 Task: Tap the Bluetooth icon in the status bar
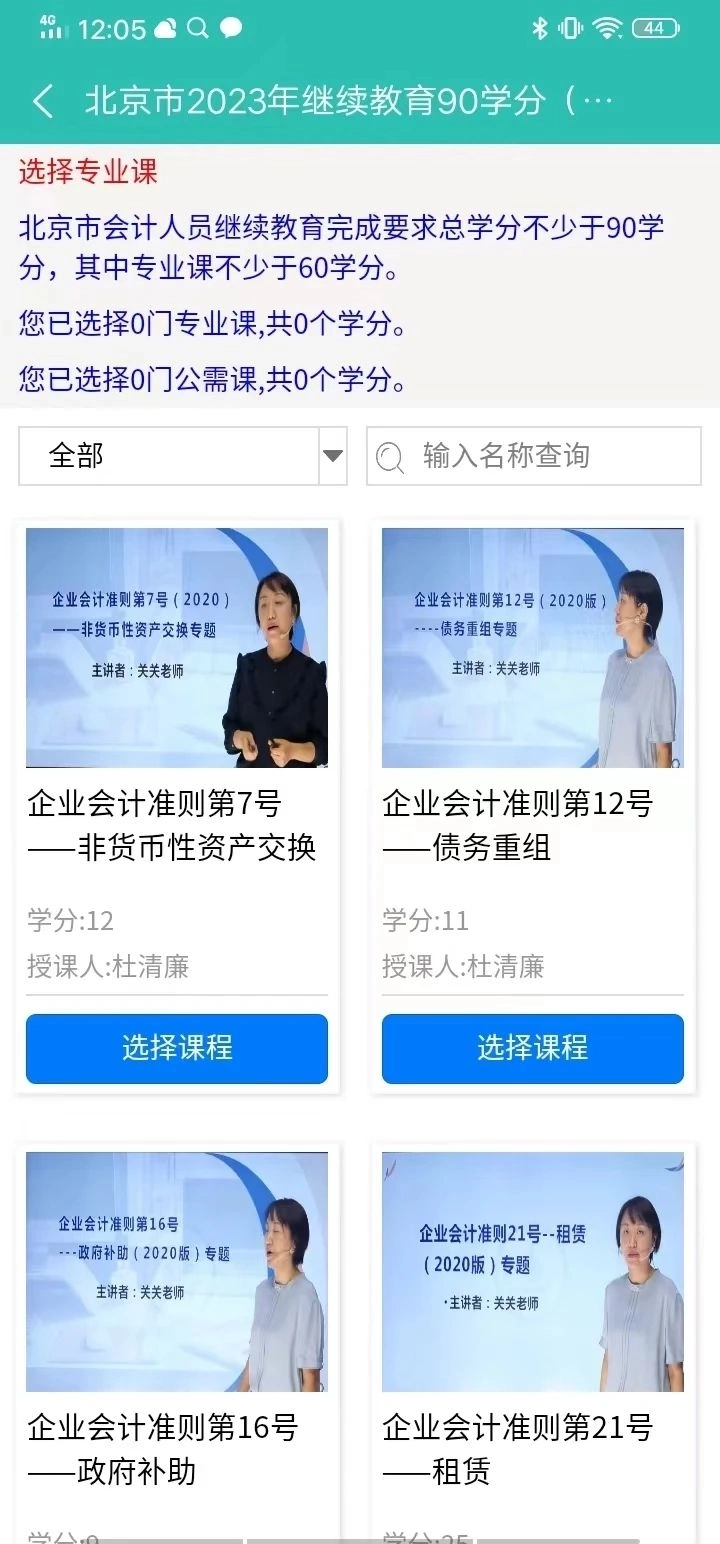(539, 29)
